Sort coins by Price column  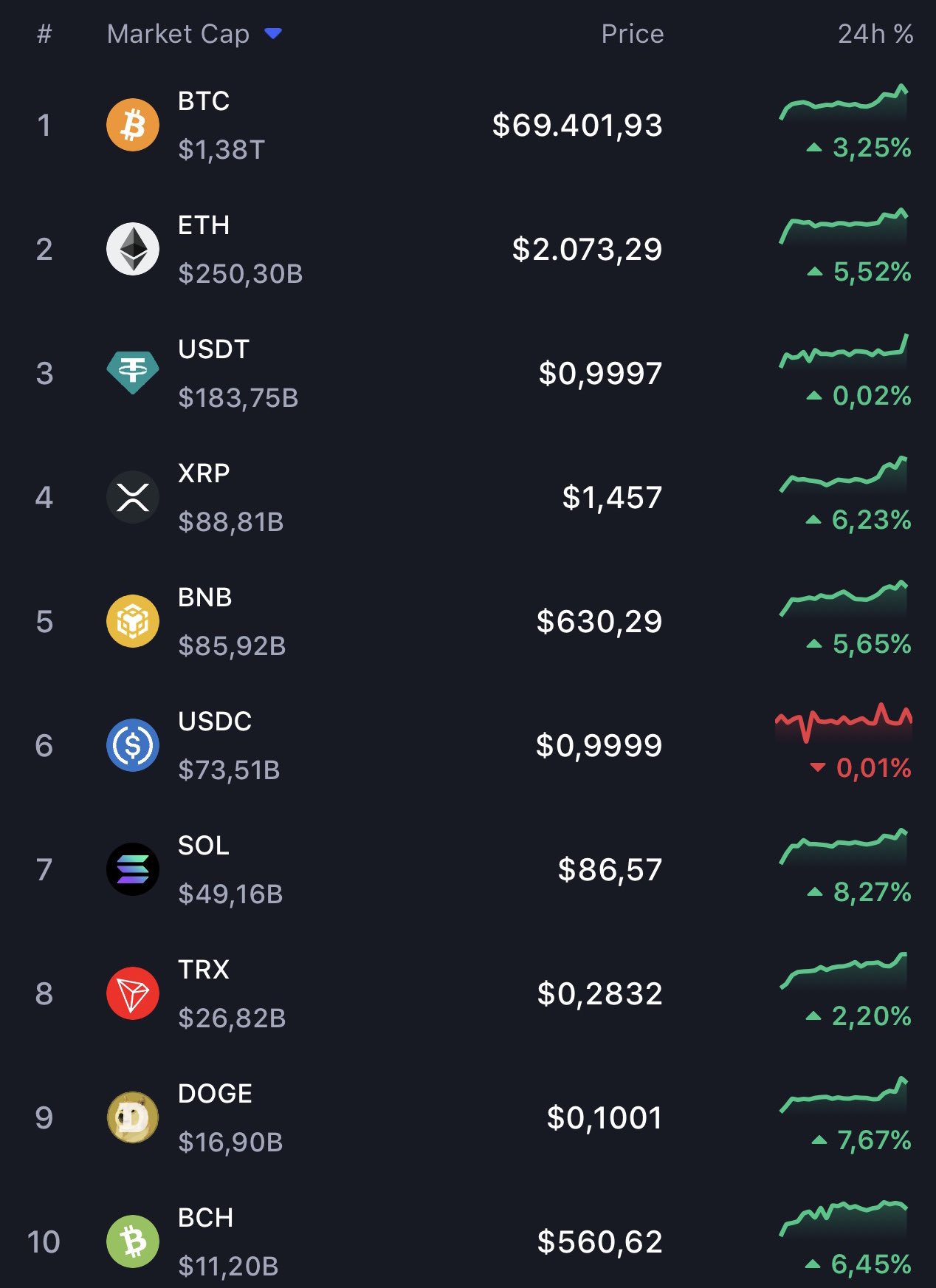(632, 34)
